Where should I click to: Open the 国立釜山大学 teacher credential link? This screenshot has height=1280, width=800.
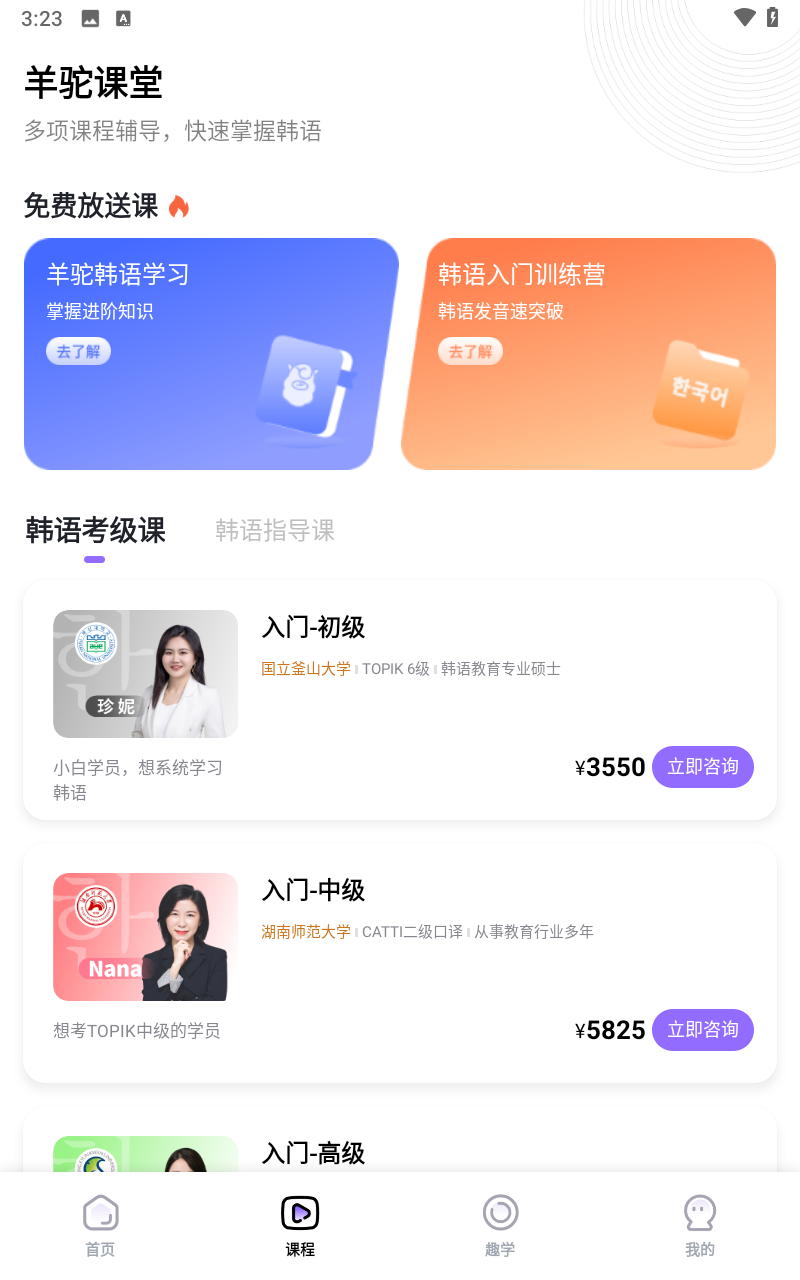(305, 668)
